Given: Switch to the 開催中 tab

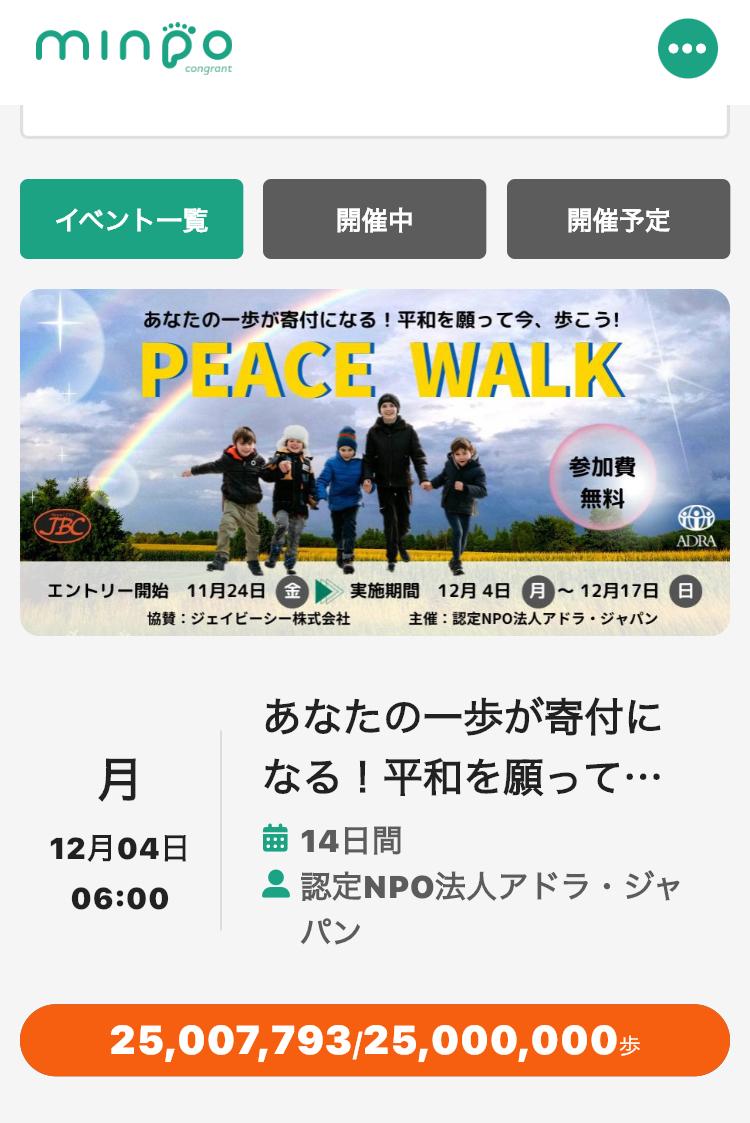Looking at the screenshot, I should [374, 219].
